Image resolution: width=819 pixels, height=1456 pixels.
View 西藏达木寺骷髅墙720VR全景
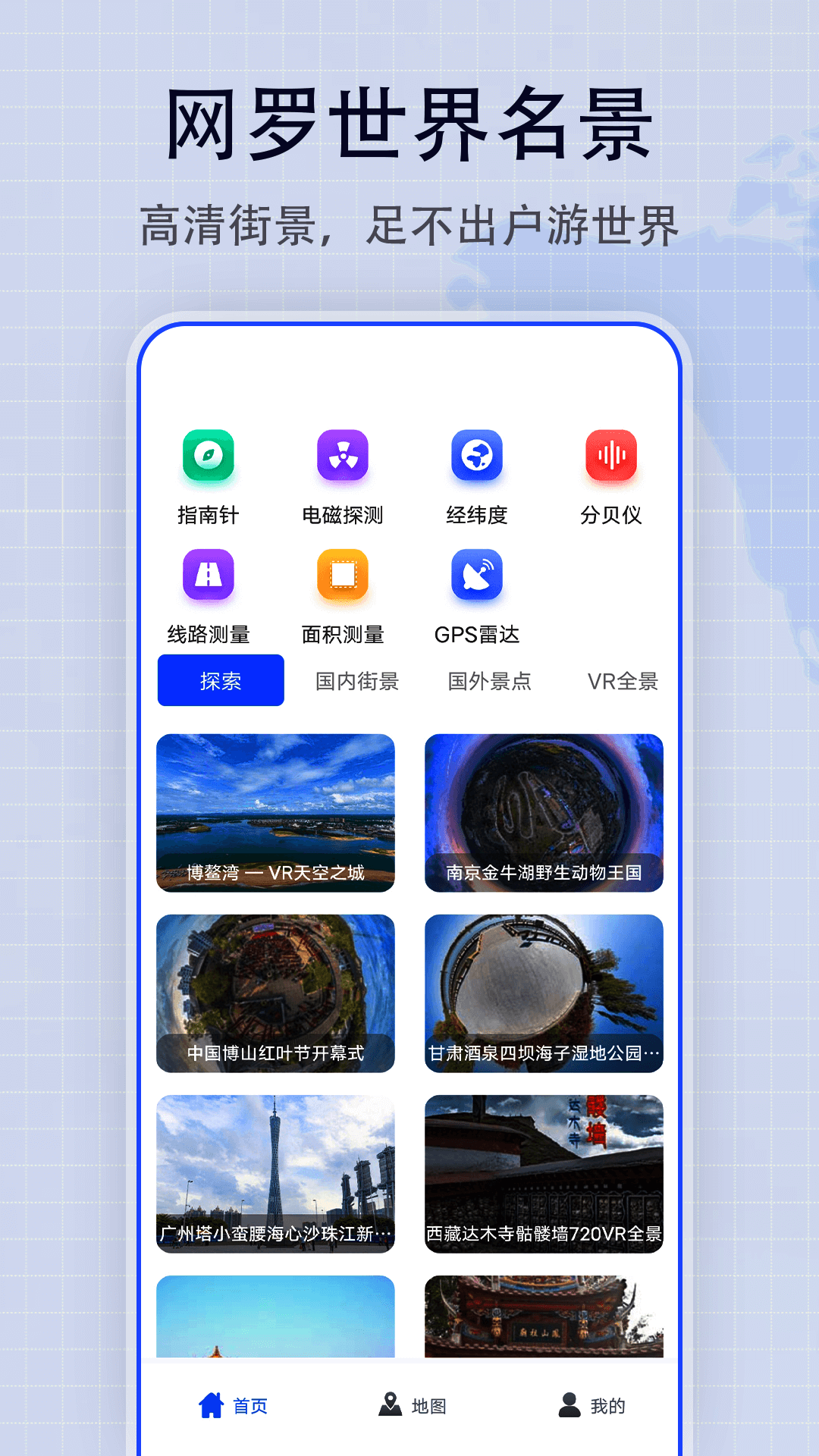pyautogui.click(x=544, y=1172)
